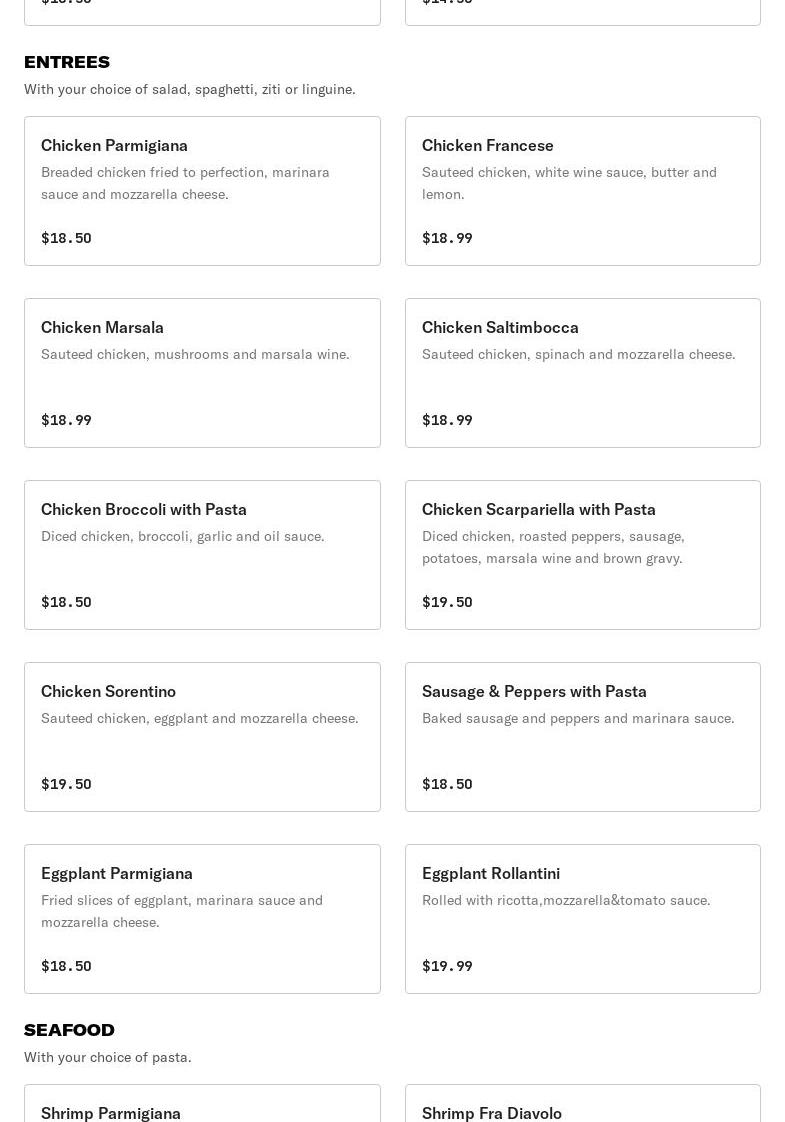Choose Sausage & Peppers with Pasta
This screenshot has width=785, height=1122.
point(582,737)
